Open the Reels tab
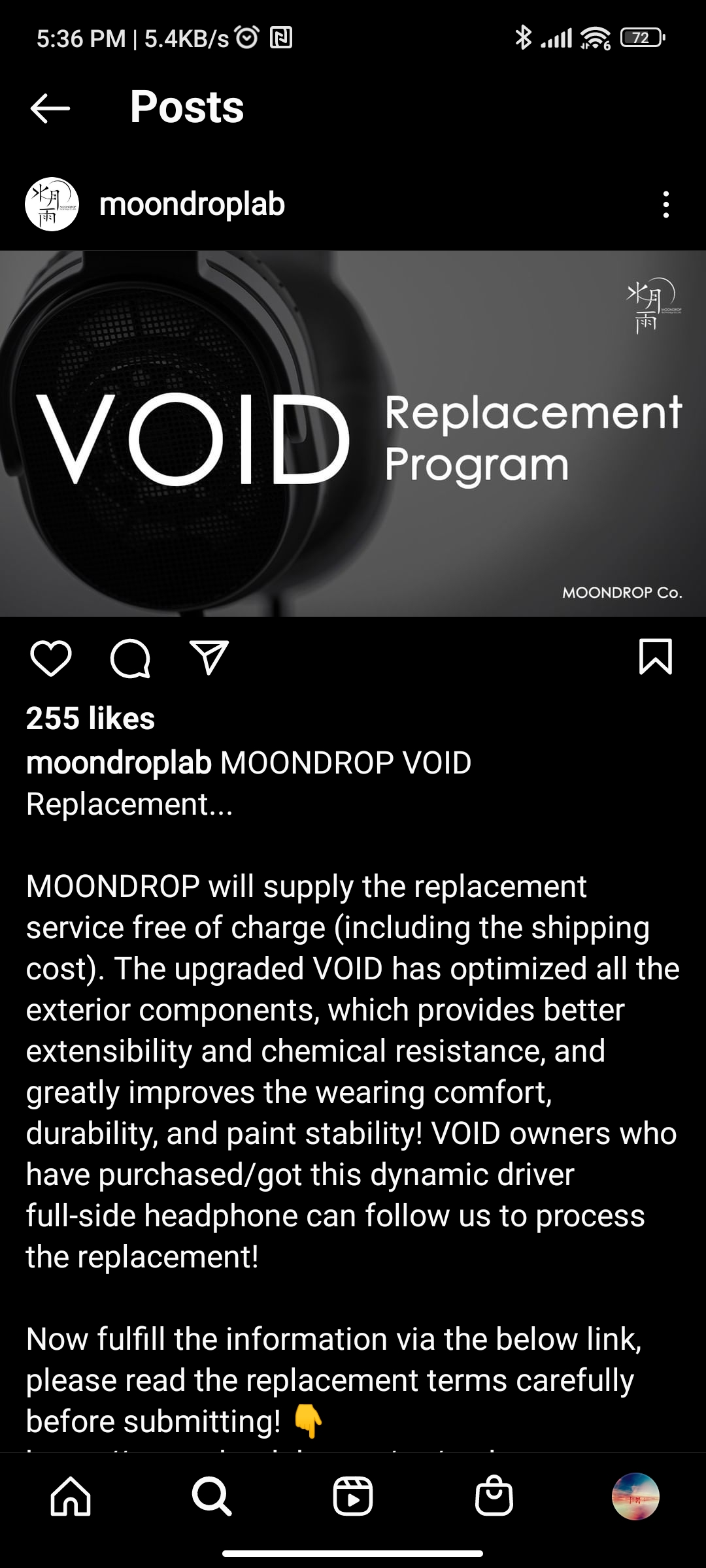706x1568 pixels. tap(353, 1496)
